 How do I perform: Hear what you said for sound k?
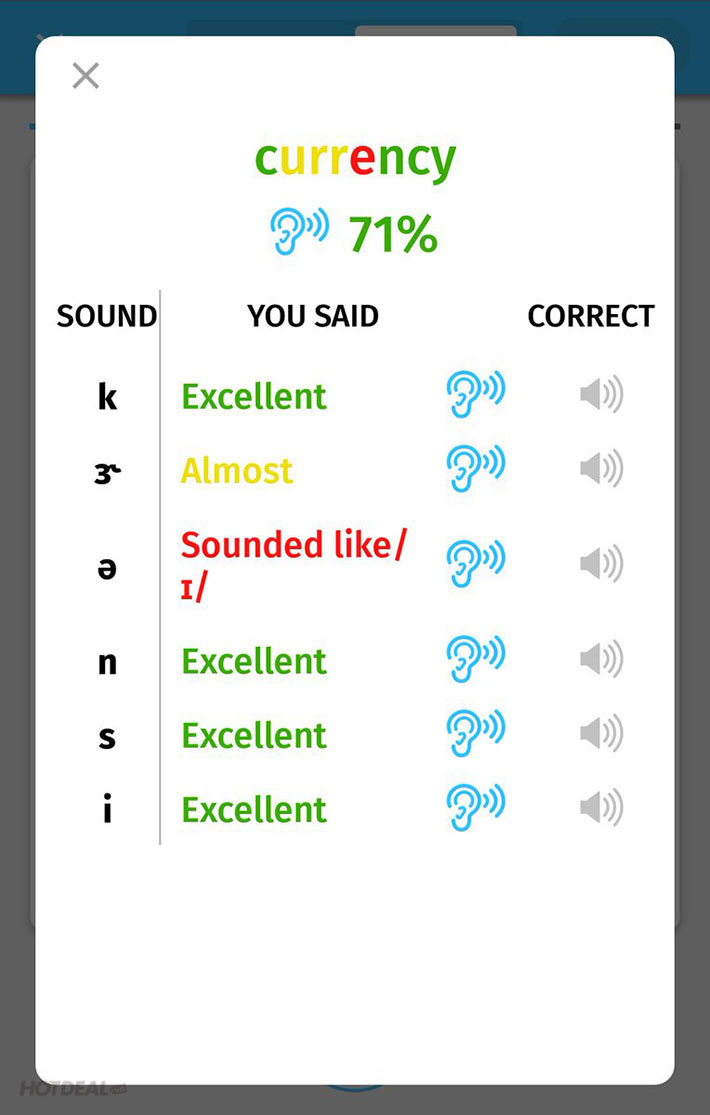point(475,394)
